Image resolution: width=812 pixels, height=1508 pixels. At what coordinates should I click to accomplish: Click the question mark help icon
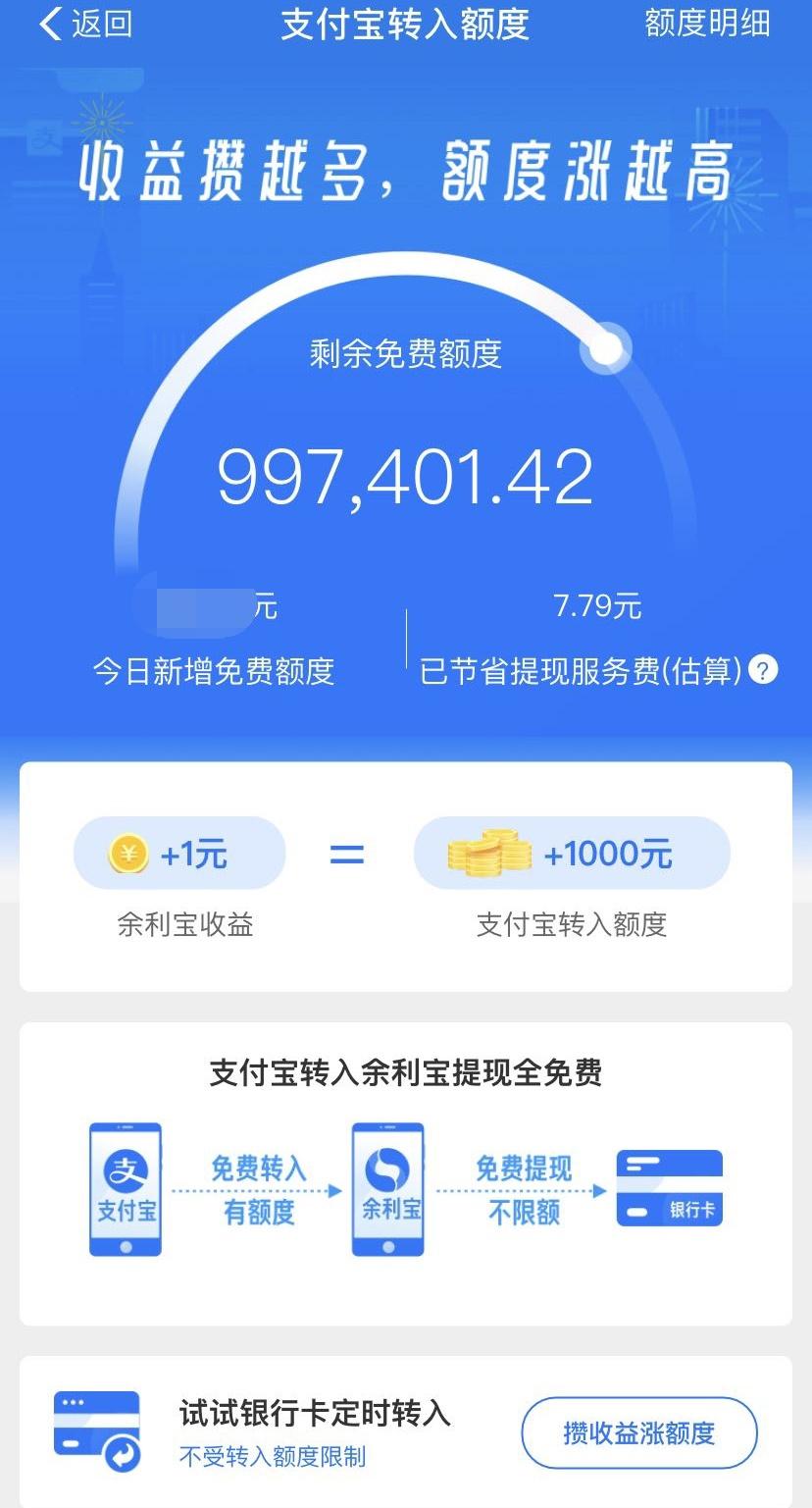click(764, 670)
